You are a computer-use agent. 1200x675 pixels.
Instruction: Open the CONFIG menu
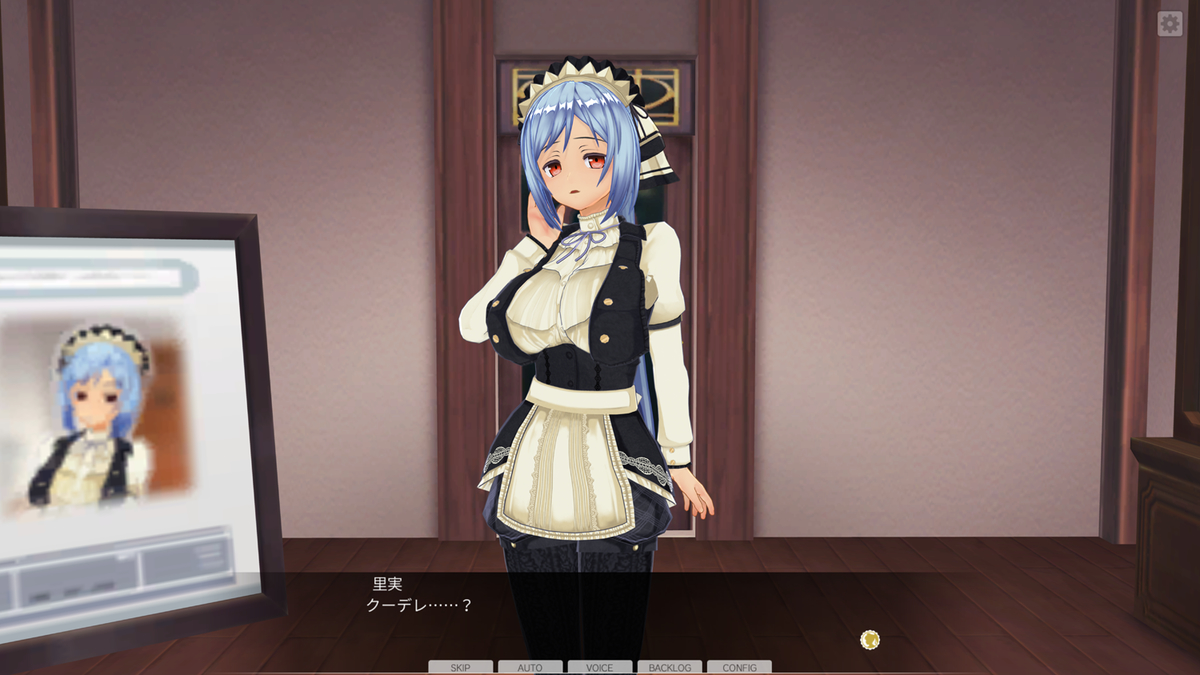(739, 667)
